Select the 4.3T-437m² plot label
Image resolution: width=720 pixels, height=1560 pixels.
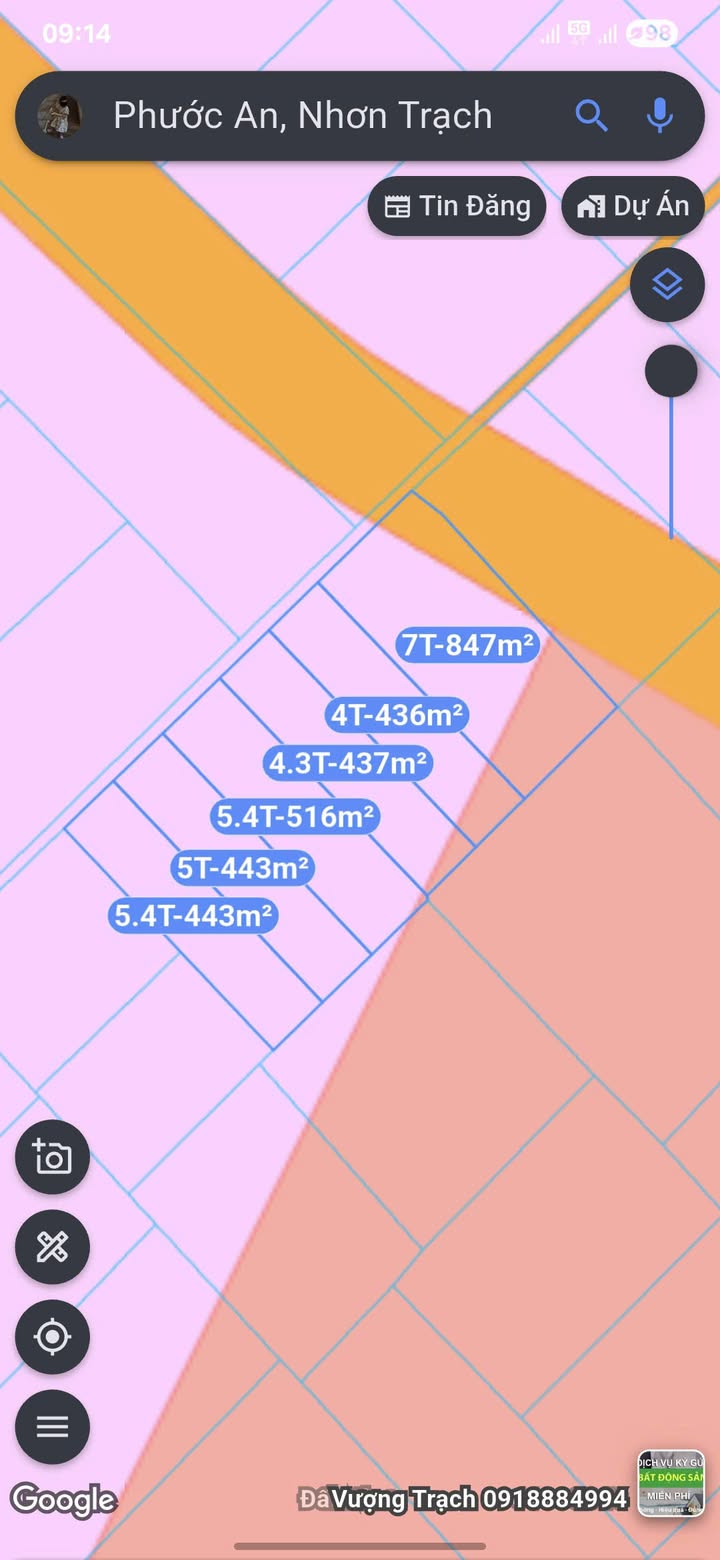tap(349, 764)
